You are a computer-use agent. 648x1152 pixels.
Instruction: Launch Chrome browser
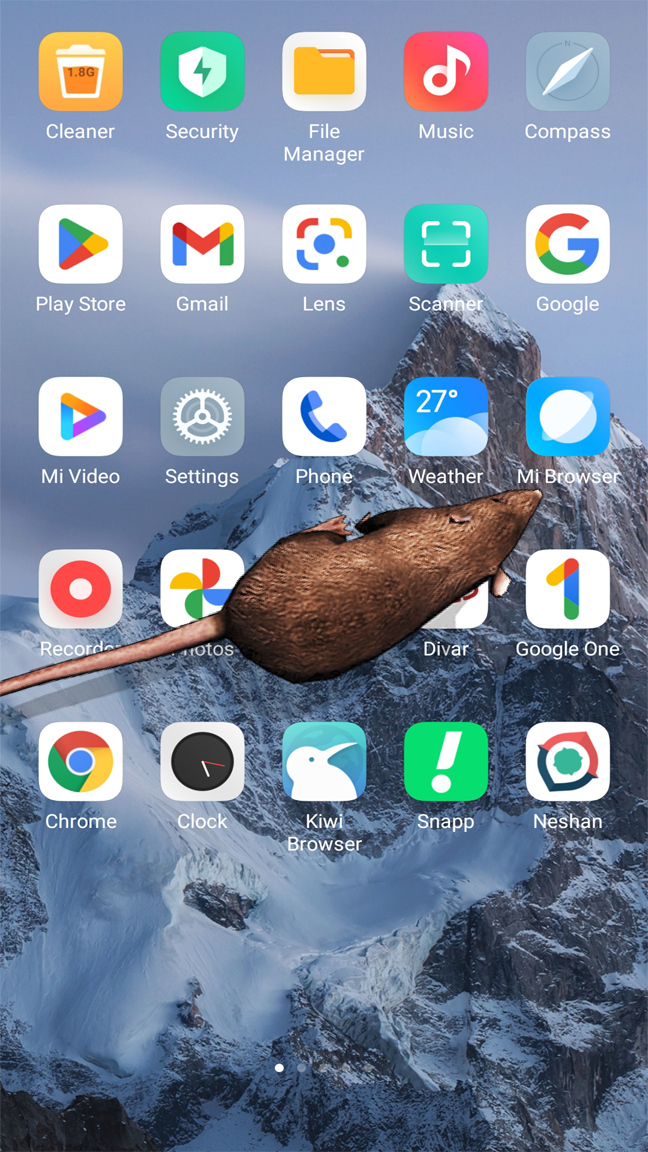tap(80, 762)
